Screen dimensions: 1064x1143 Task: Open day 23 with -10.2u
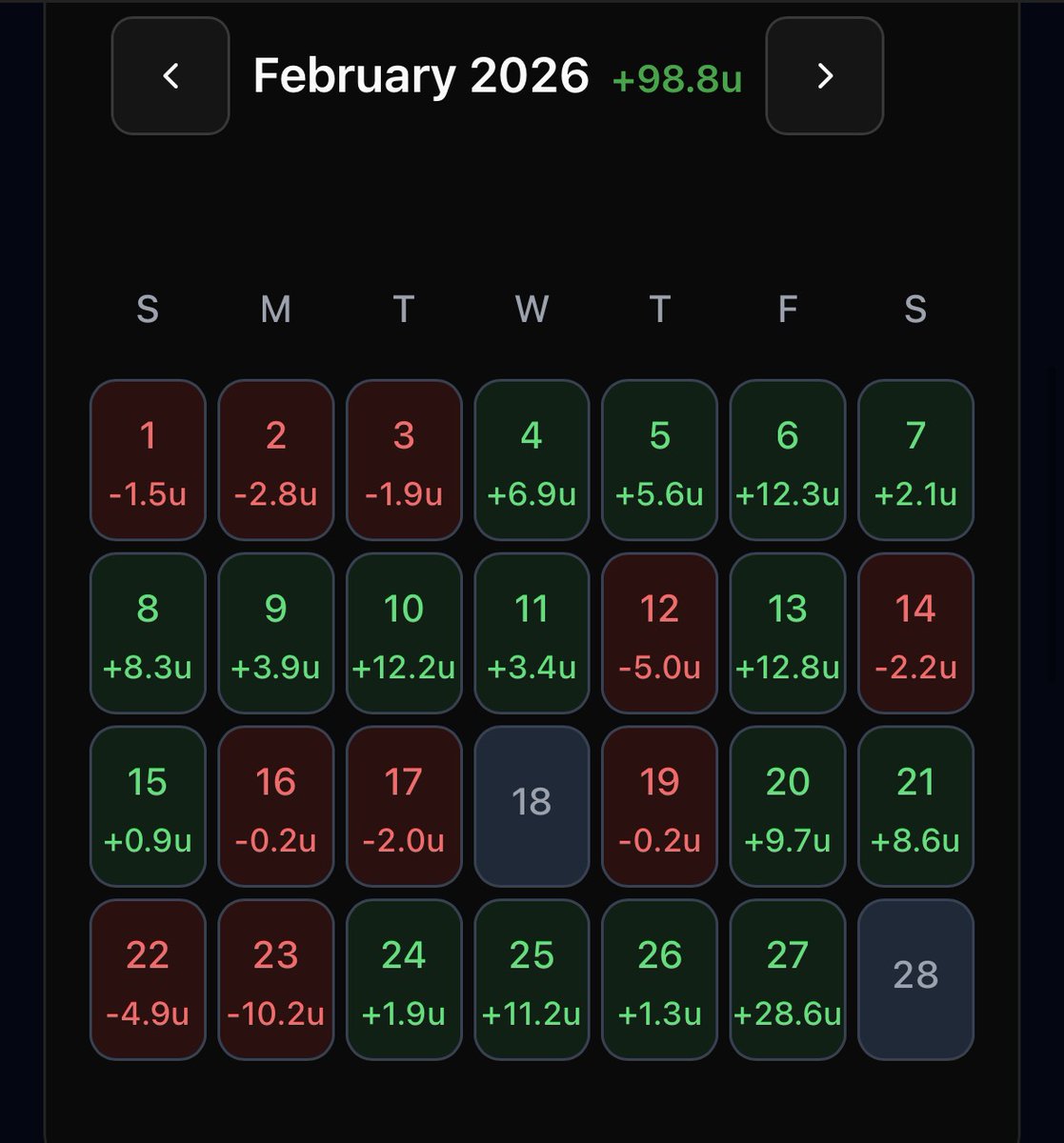(276, 980)
